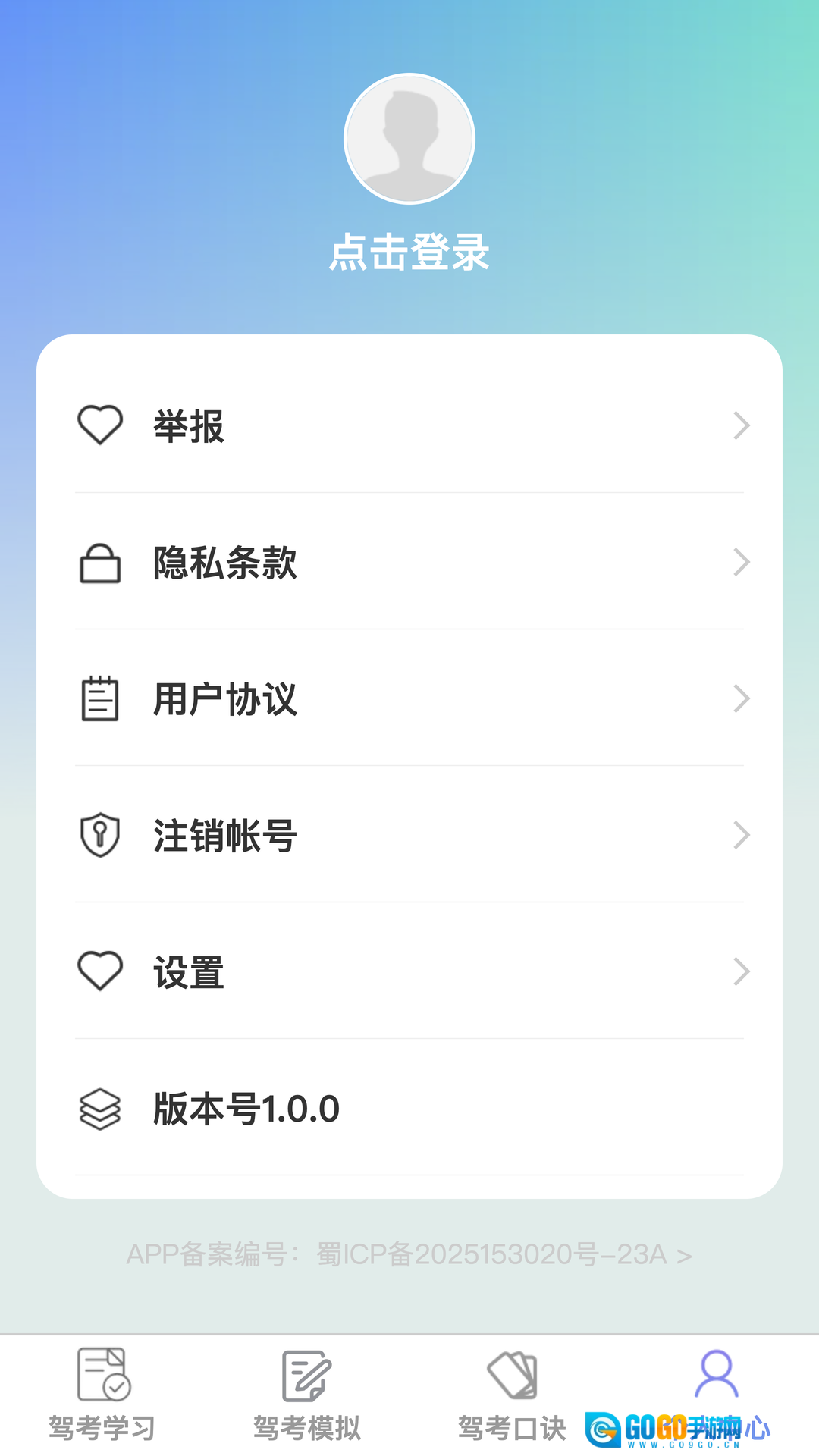Open 注销帐号 account deletion

409,835
